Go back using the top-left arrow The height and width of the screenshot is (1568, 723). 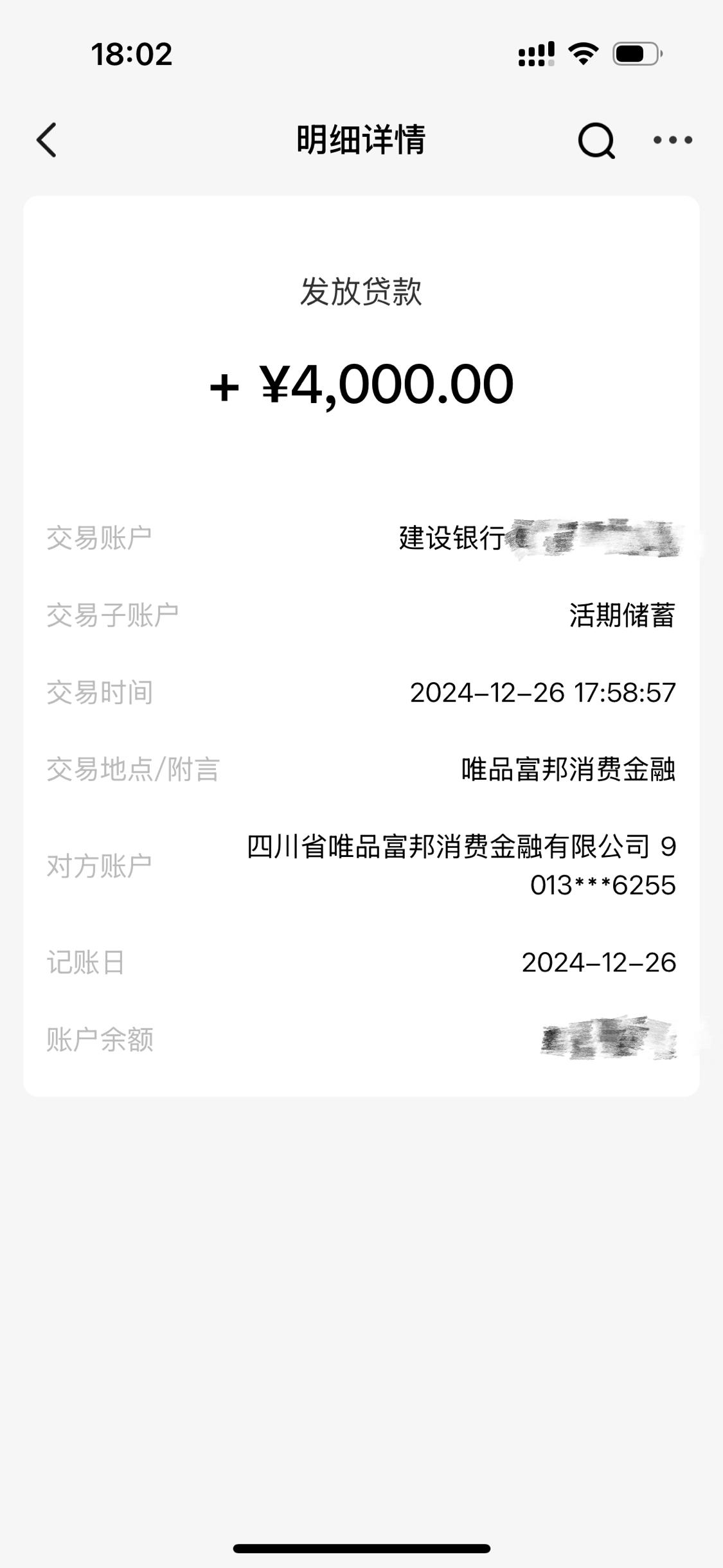tap(46, 140)
